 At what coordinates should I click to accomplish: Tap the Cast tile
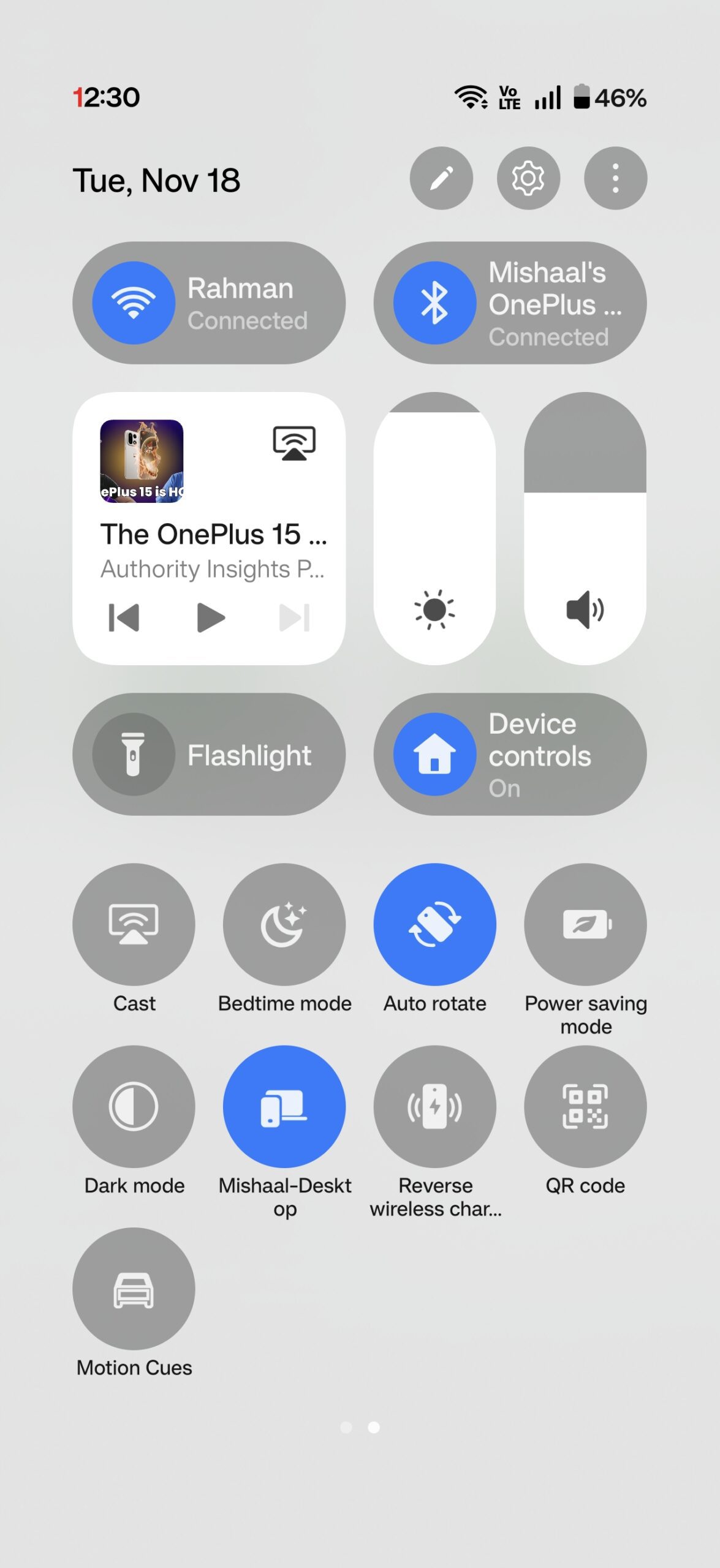point(134,924)
